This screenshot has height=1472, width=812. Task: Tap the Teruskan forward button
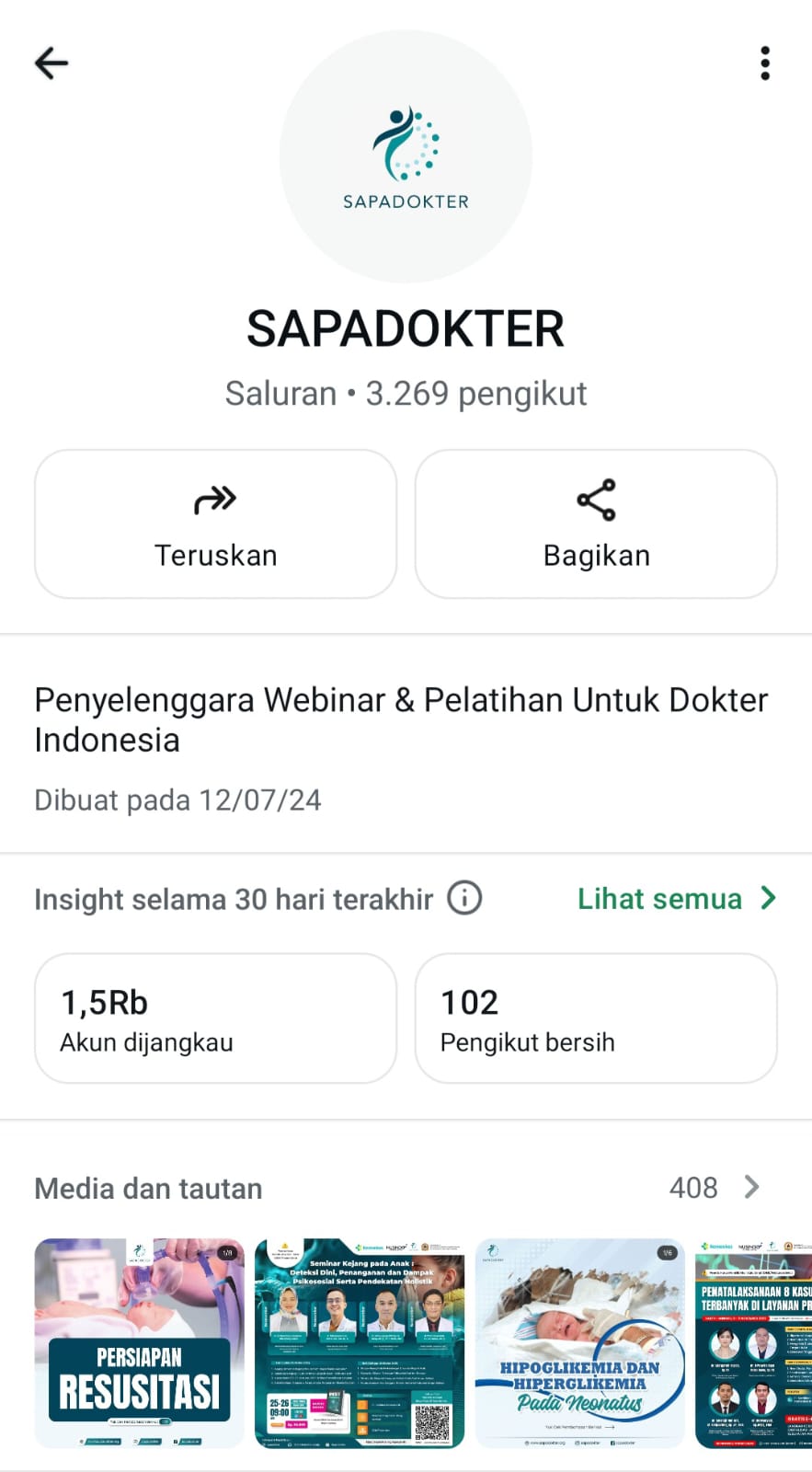[x=215, y=523]
